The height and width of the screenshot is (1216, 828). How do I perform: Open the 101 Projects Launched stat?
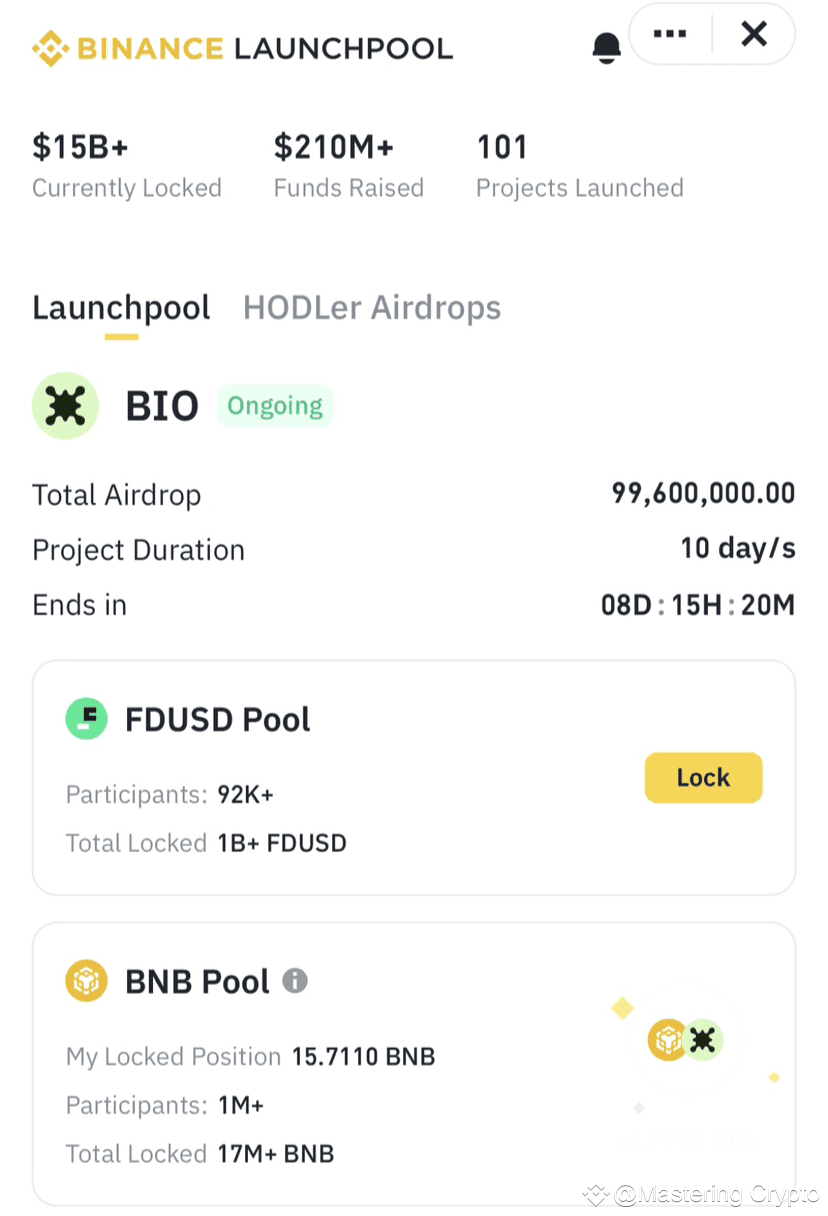(x=580, y=165)
